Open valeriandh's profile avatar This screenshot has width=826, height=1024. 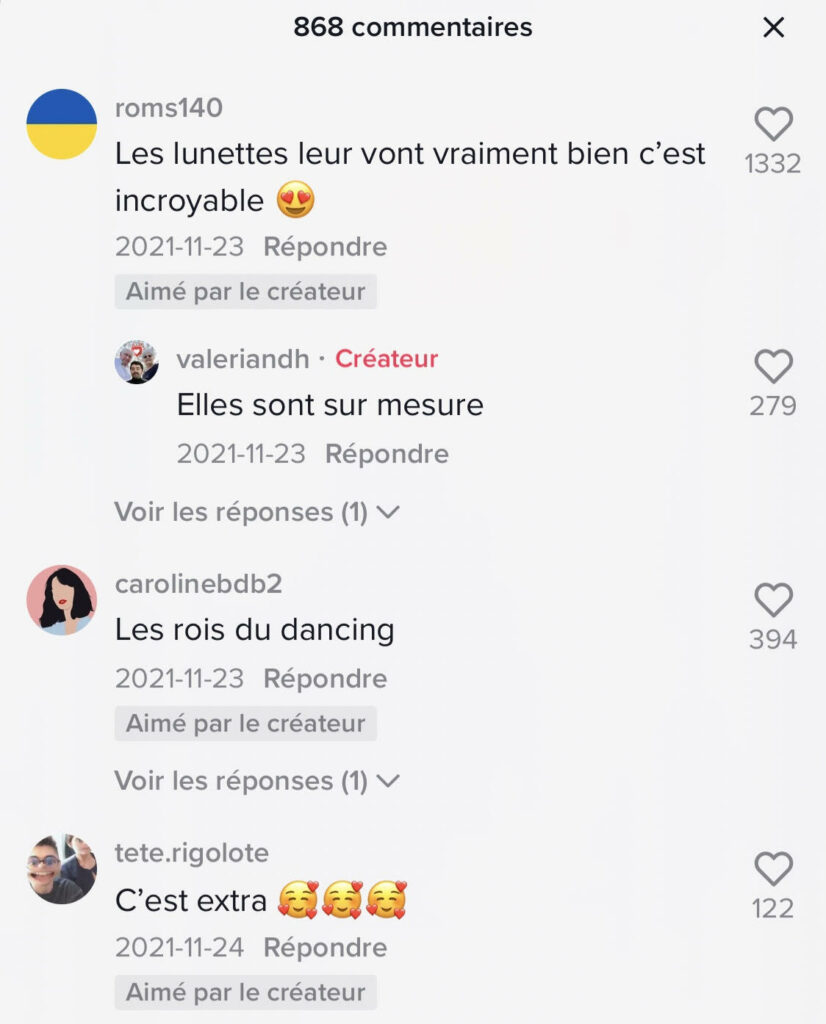(x=137, y=362)
